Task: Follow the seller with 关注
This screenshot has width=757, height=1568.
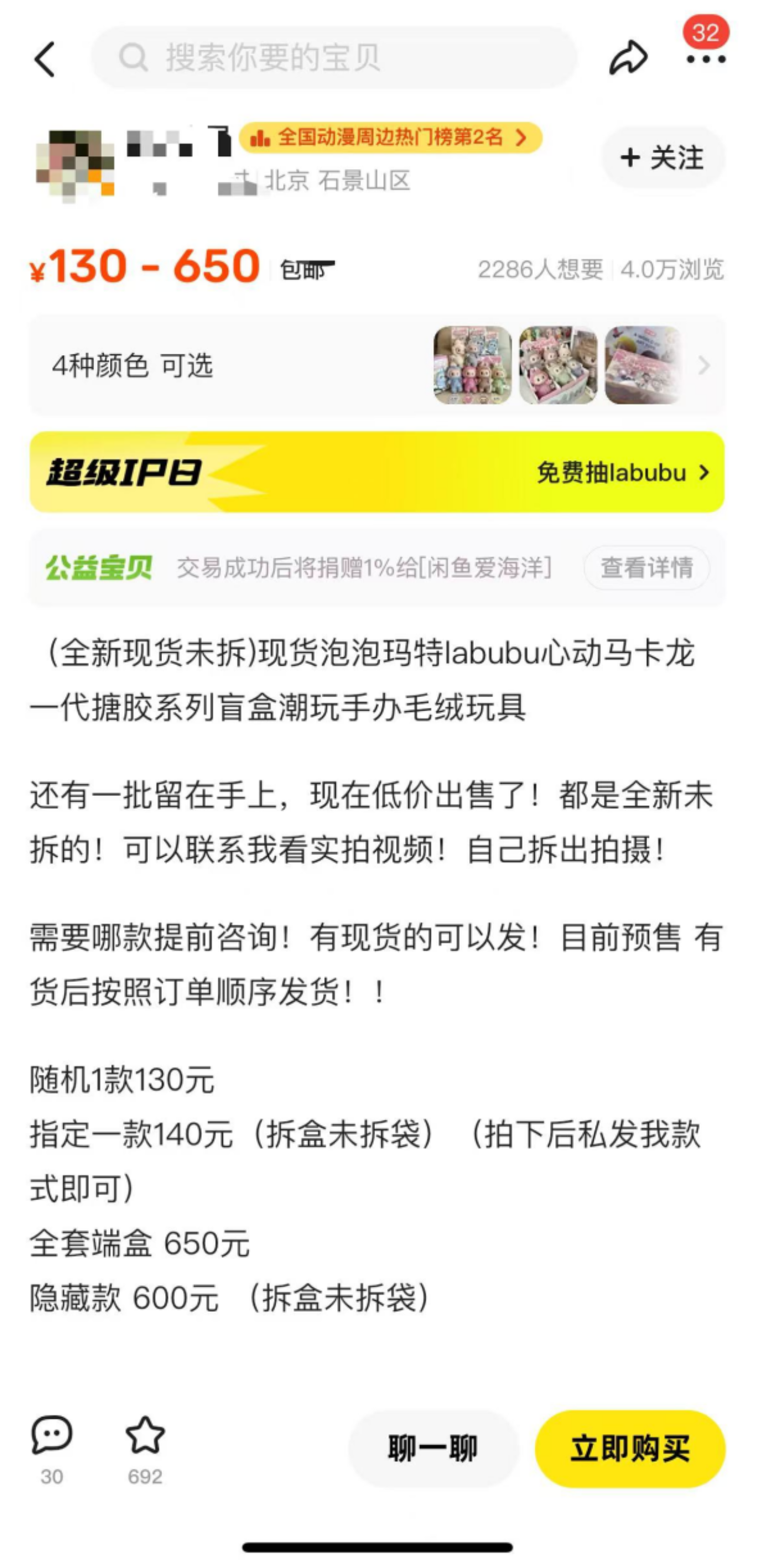Action: pos(663,158)
